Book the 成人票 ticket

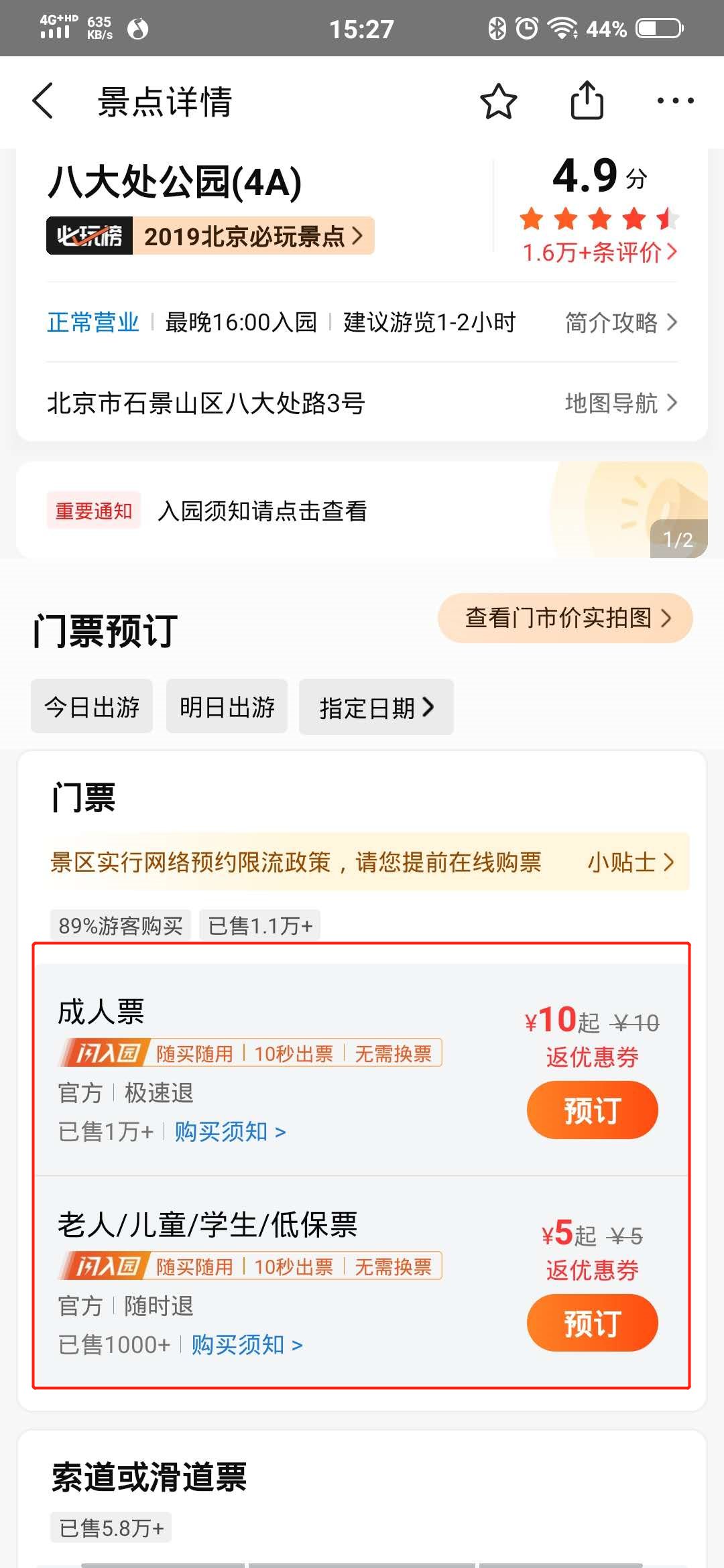click(592, 1110)
